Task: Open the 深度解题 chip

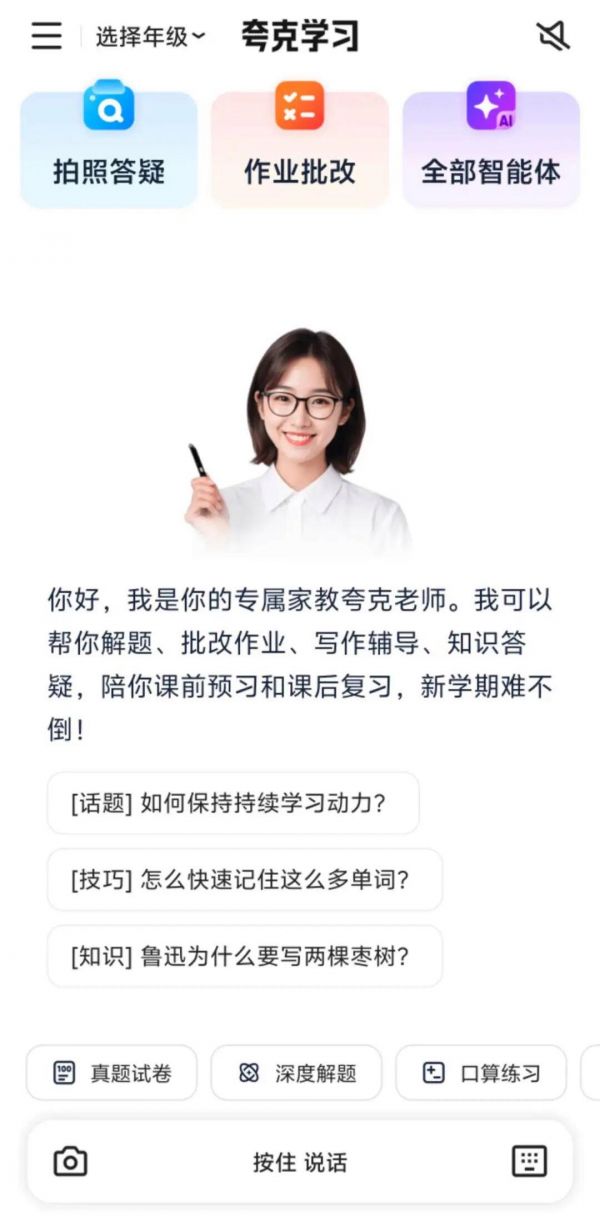Action: pos(297,1073)
